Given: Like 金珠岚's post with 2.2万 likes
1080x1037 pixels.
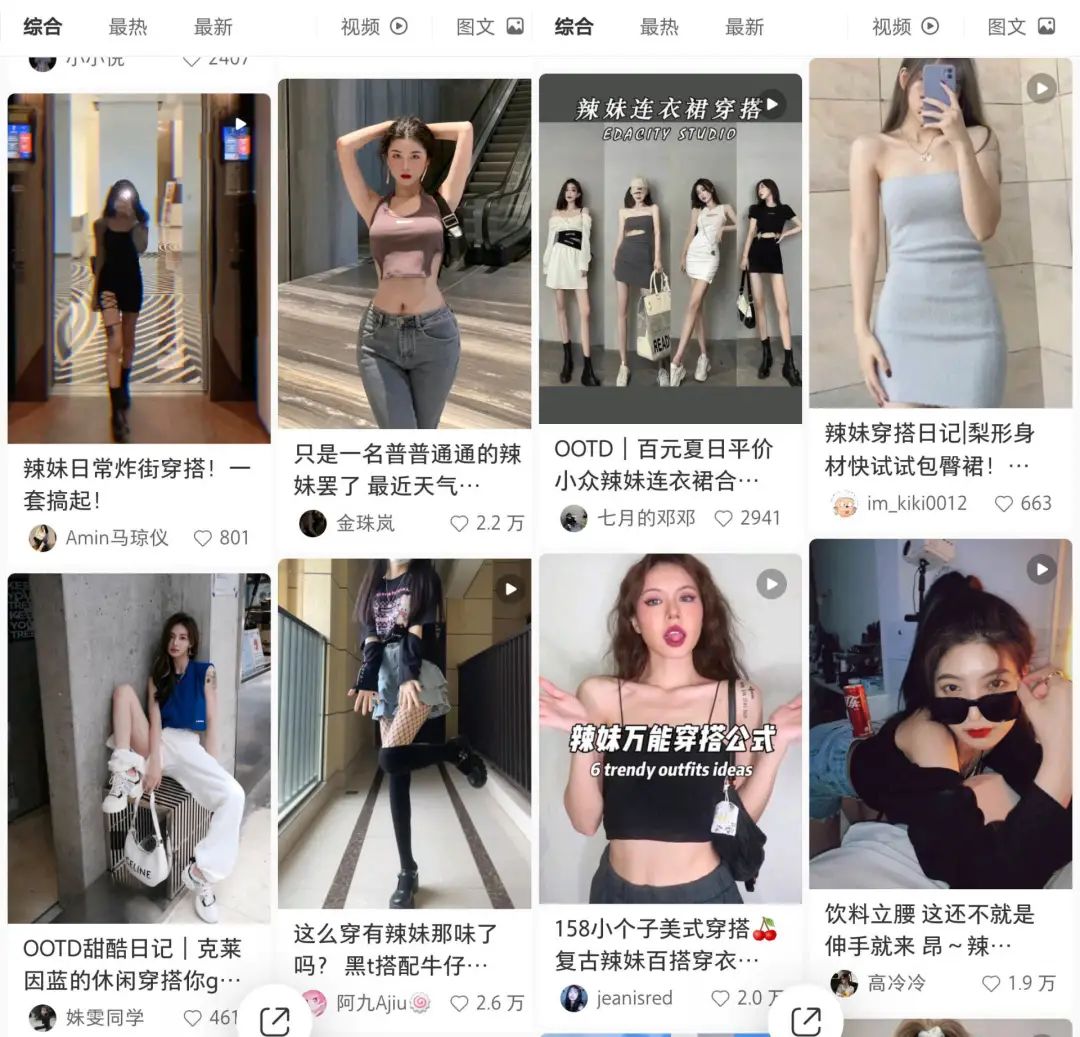Looking at the screenshot, I should (460, 523).
